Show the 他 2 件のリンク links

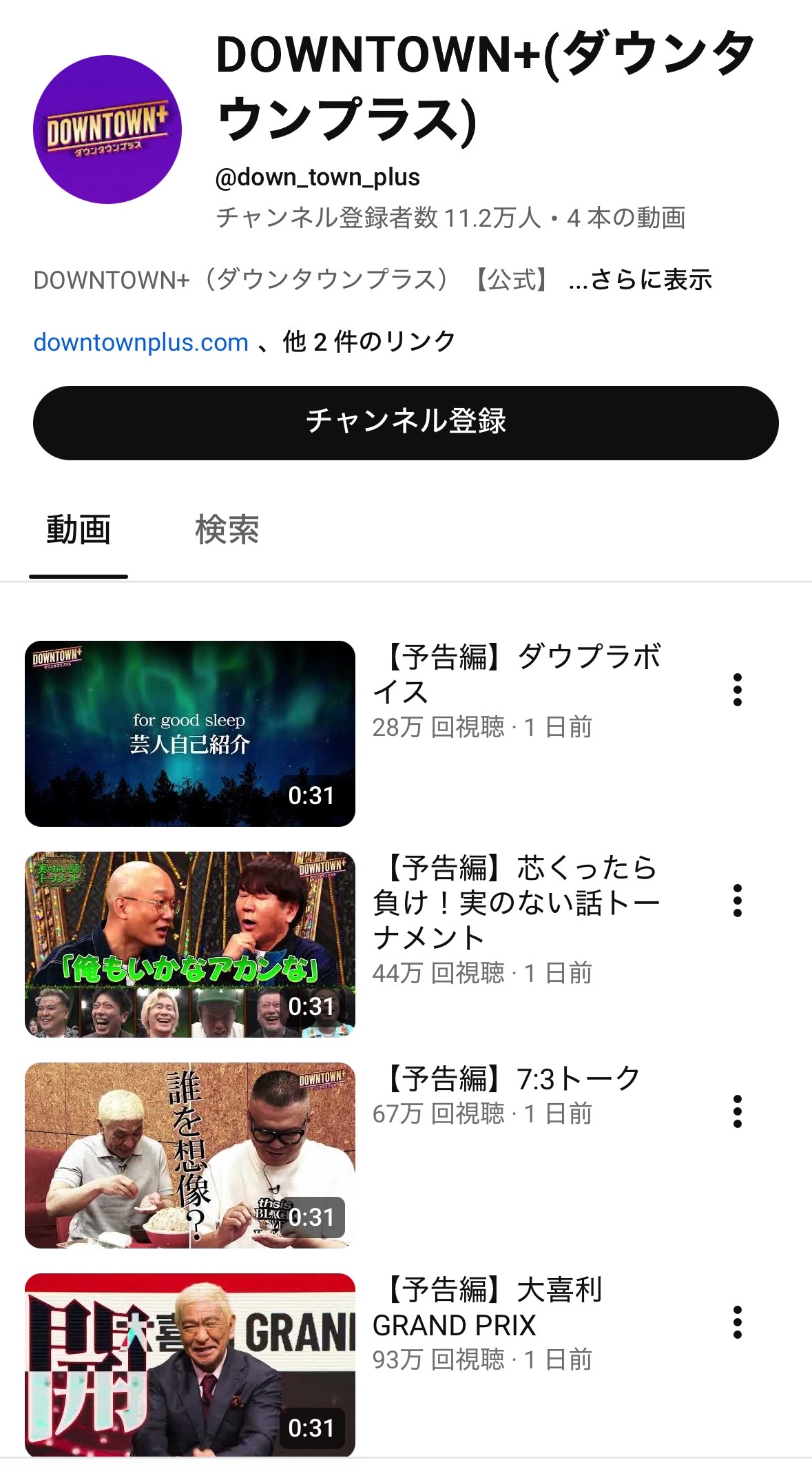pos(369,342)
